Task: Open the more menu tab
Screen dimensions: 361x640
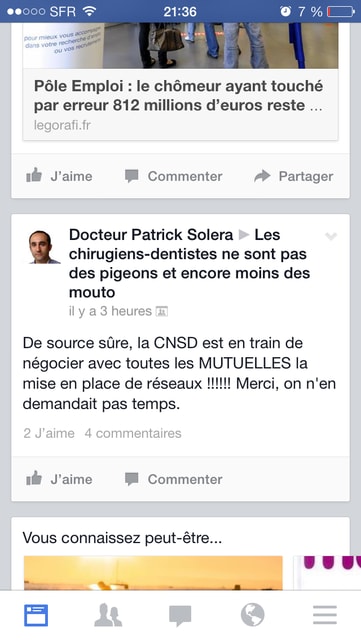Action: pyautogui.click(x=325, y=615)
